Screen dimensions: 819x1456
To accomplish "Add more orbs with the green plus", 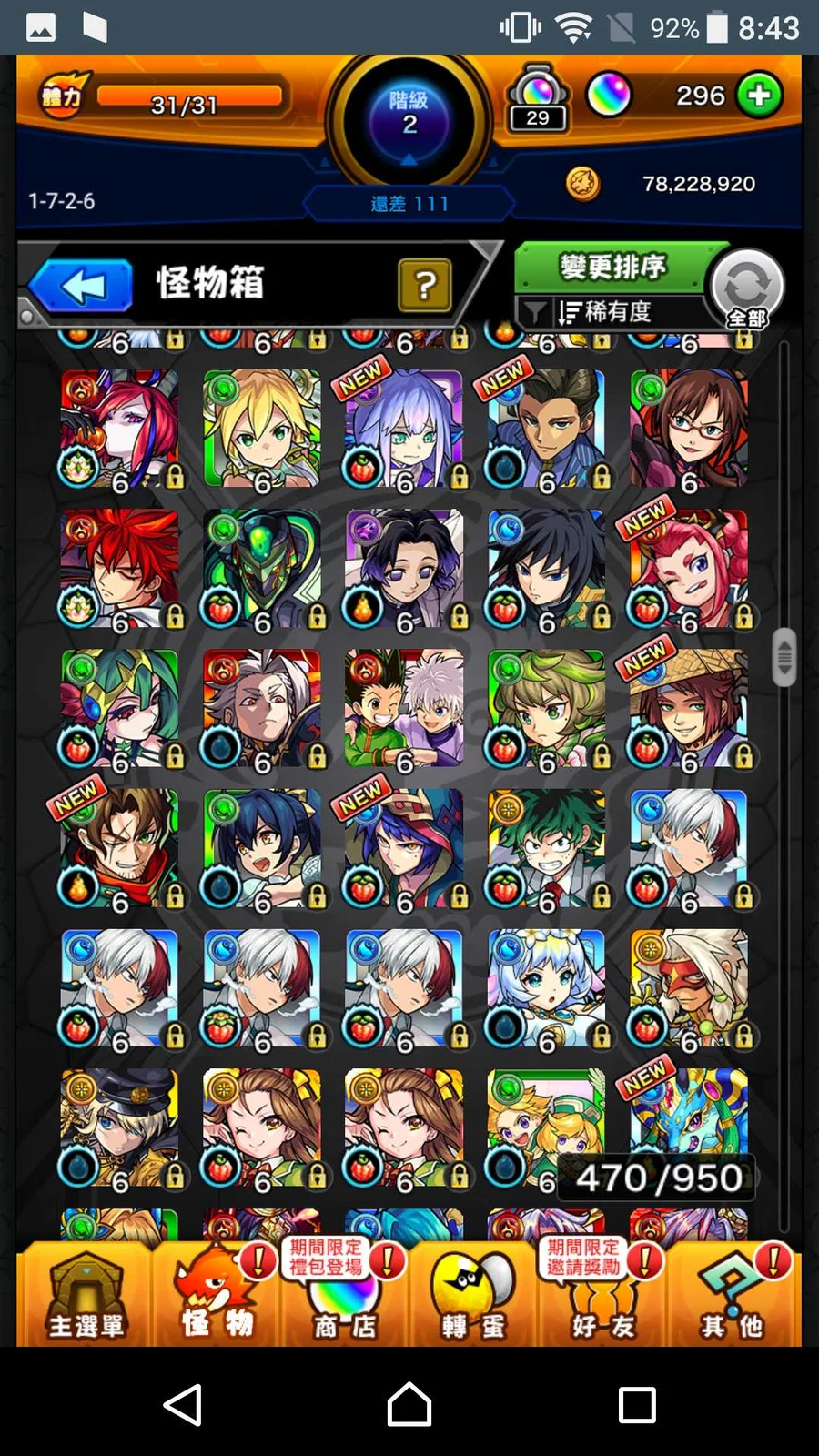I will click(759, 96).
